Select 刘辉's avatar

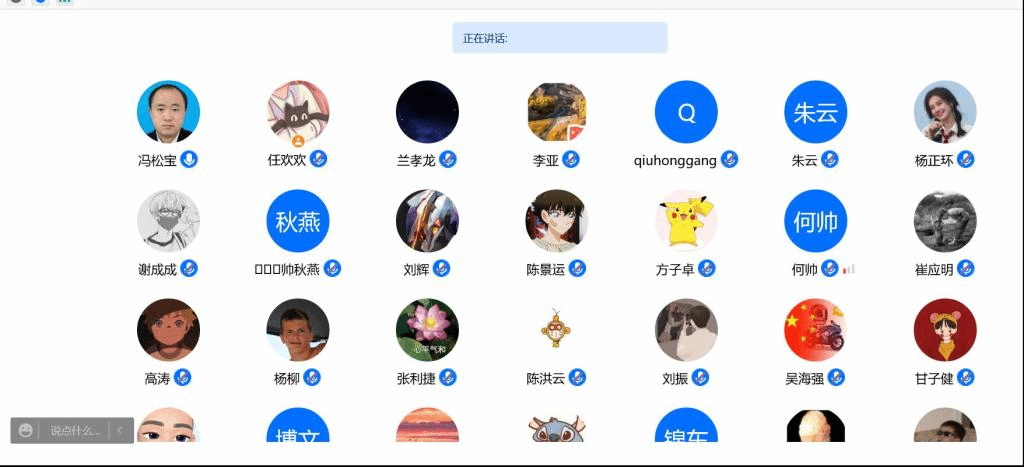427,221
